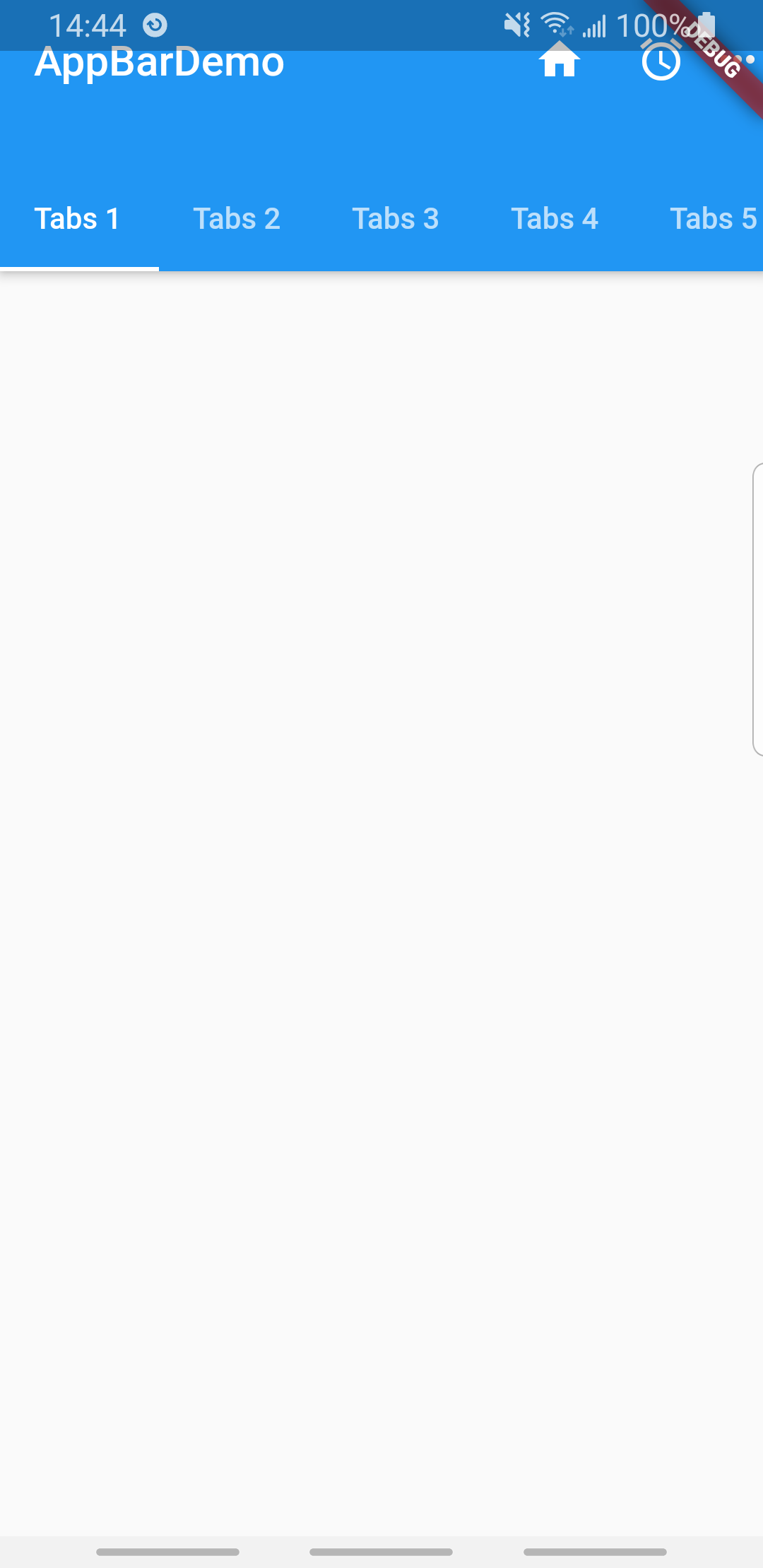763x1568 pixels.
Task: Go to the Tabs 4 tab
Action: click(x=555, y=219)
